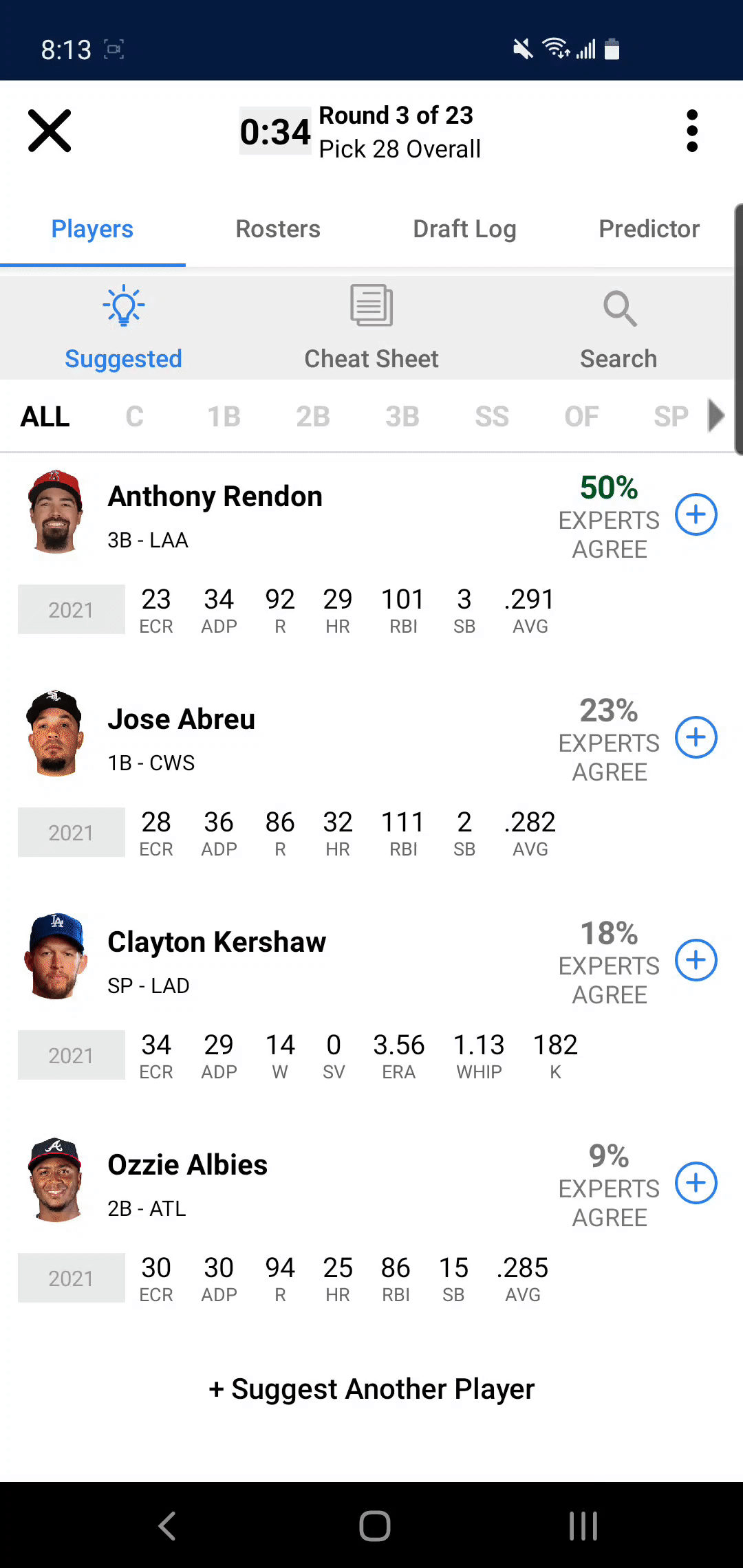Go back using the system back button
Image resolution: width=743 pixels, height=1568 pixels.
[x=167, y=1526]
